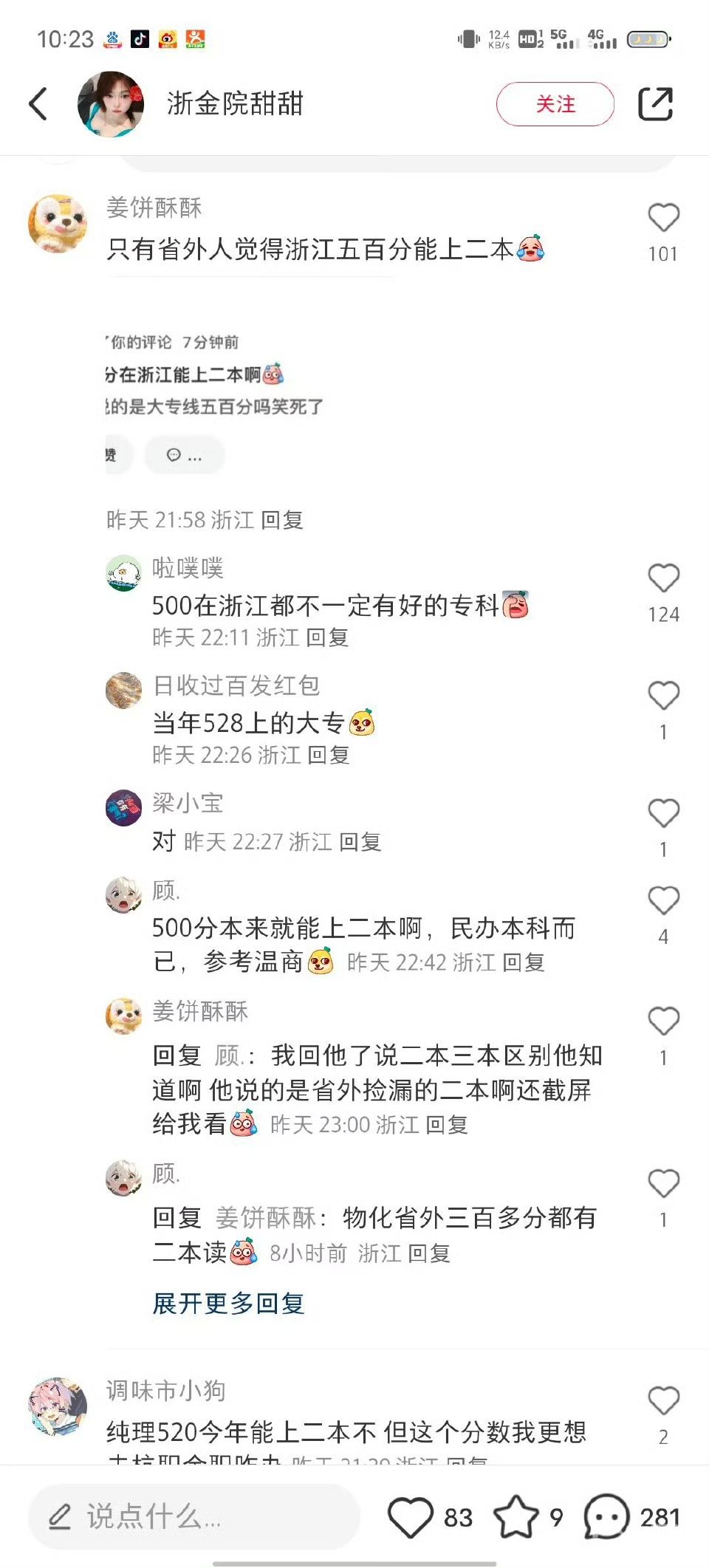Expand more replies with 展开更多回复
This screenshot has height=1568, width=709.
[229, 1304]
